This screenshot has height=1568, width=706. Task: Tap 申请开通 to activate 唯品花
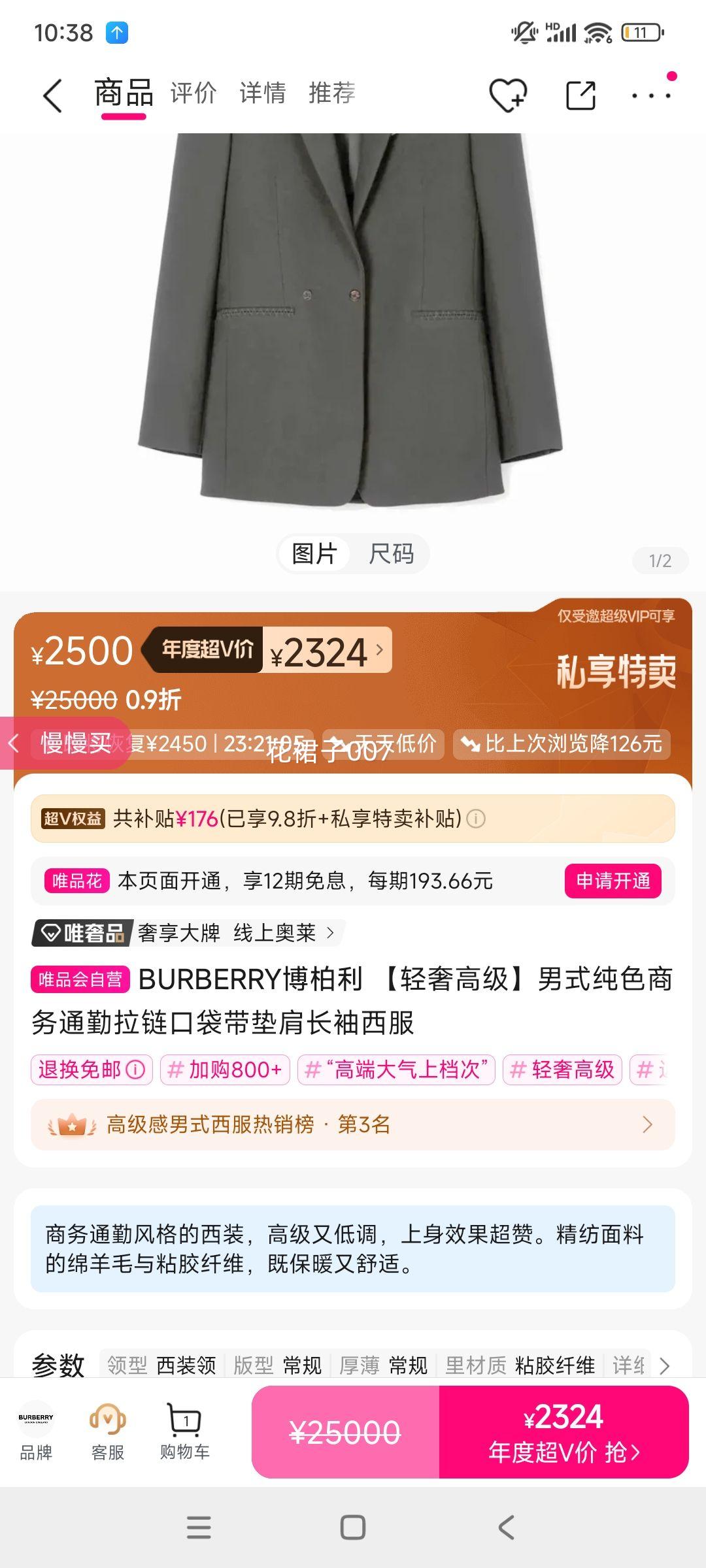[612, 881]
